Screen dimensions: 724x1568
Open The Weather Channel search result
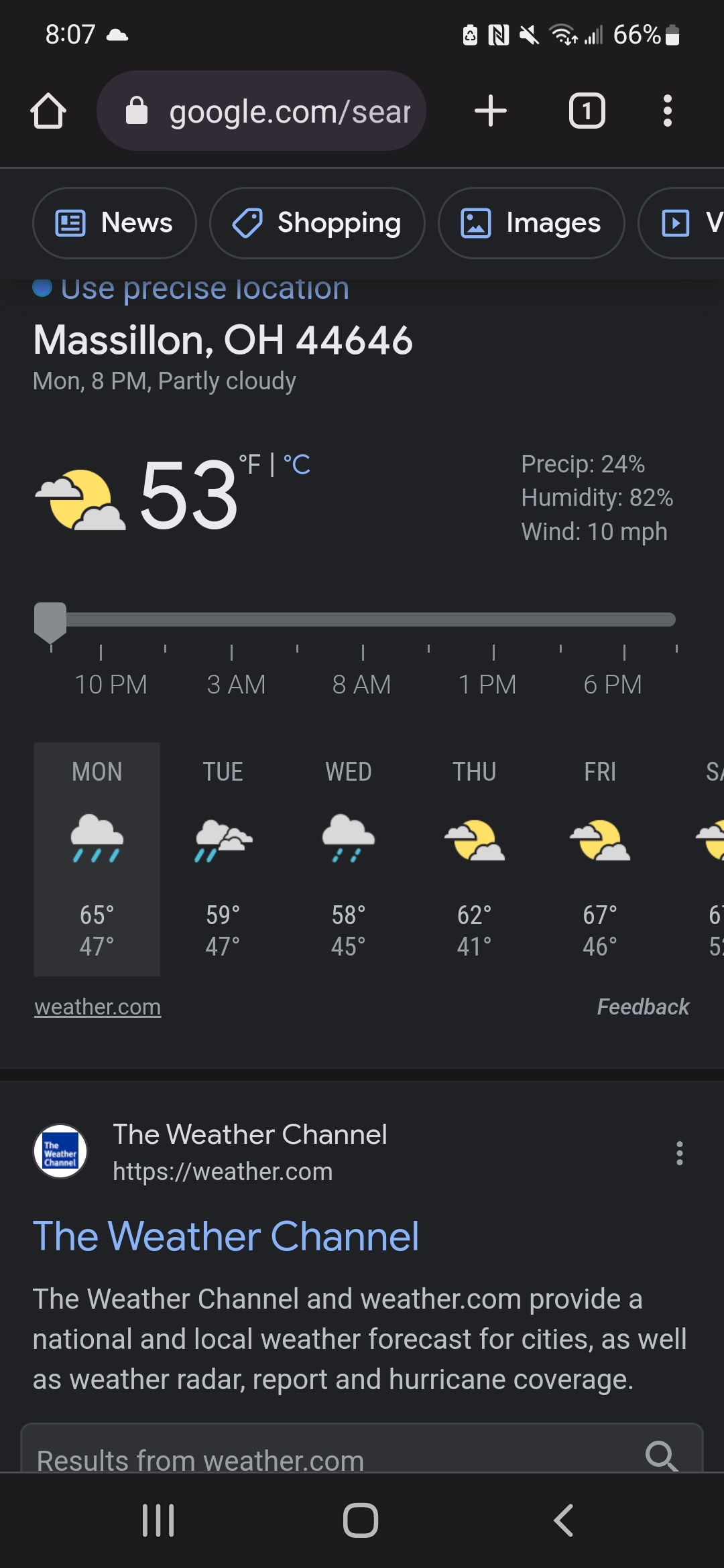tap(226, 1236)
